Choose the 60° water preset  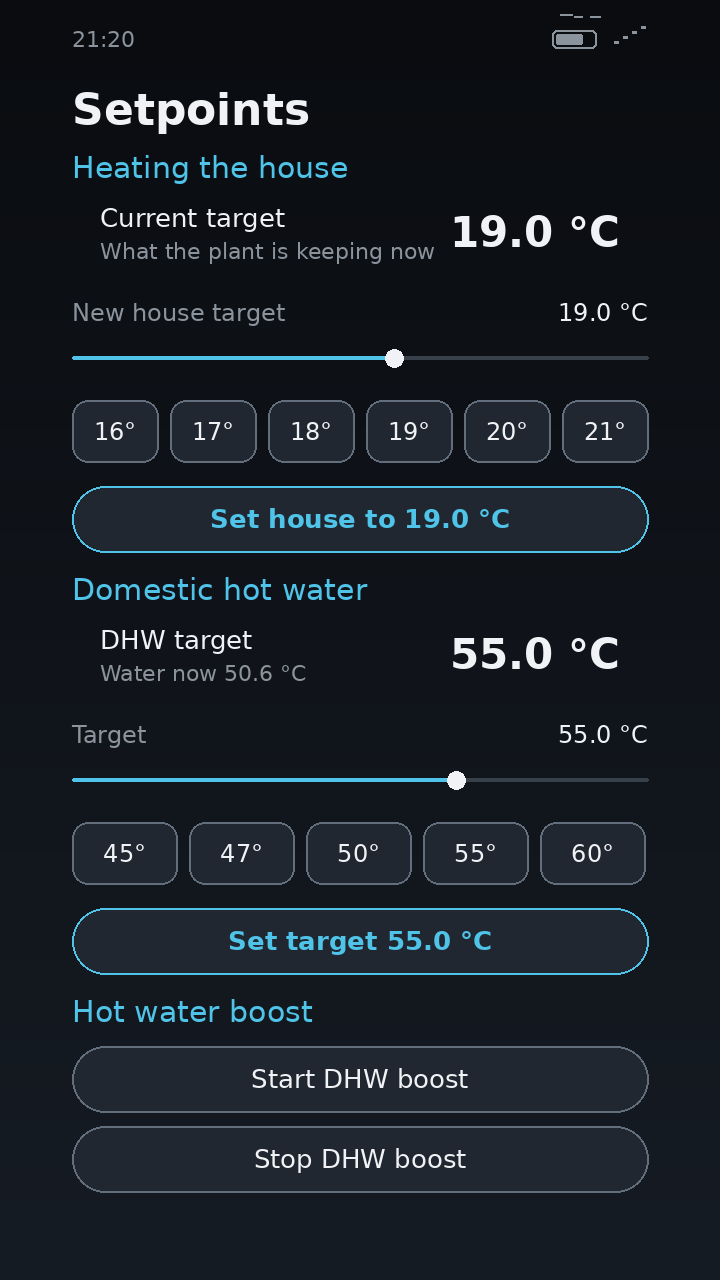pos(593,854)
